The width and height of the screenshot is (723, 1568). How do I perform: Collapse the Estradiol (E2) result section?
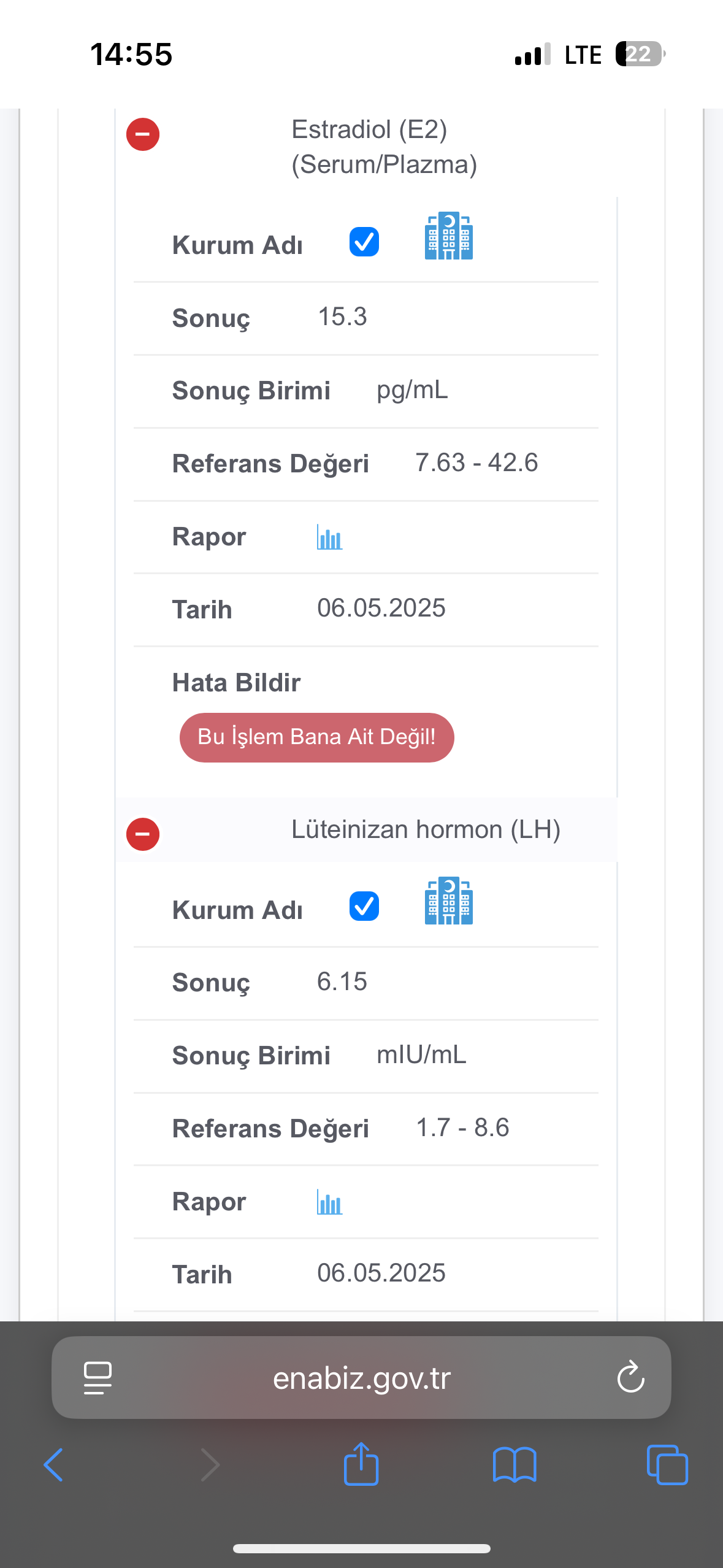pos(143,134)
